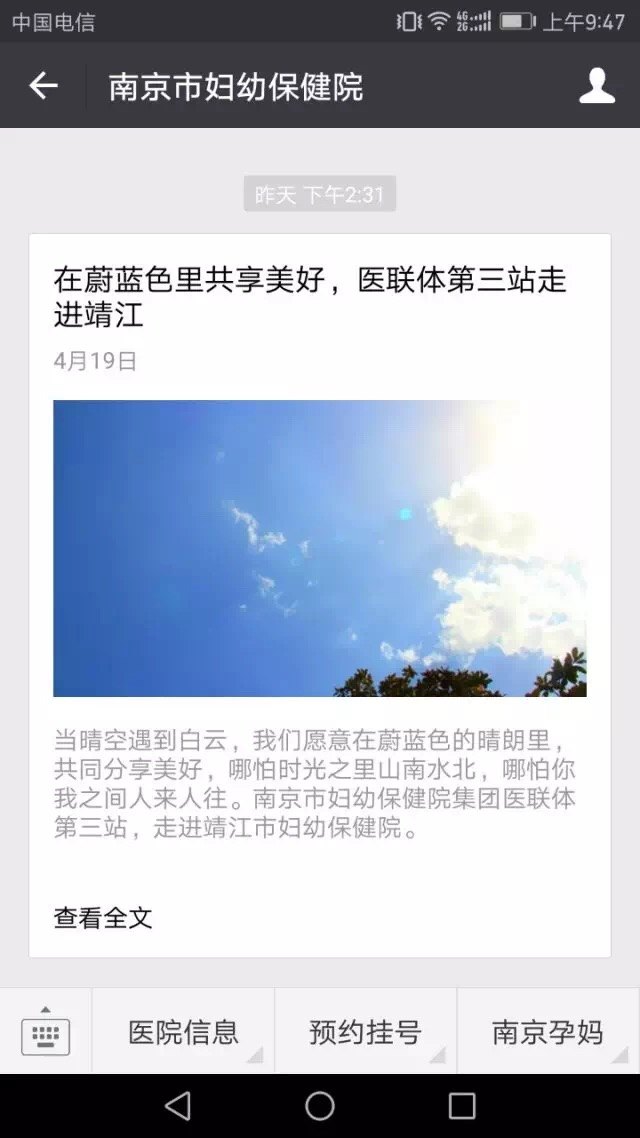Open the article about 医联体第三站走进靖江
640x1138 pixels.
310,297
